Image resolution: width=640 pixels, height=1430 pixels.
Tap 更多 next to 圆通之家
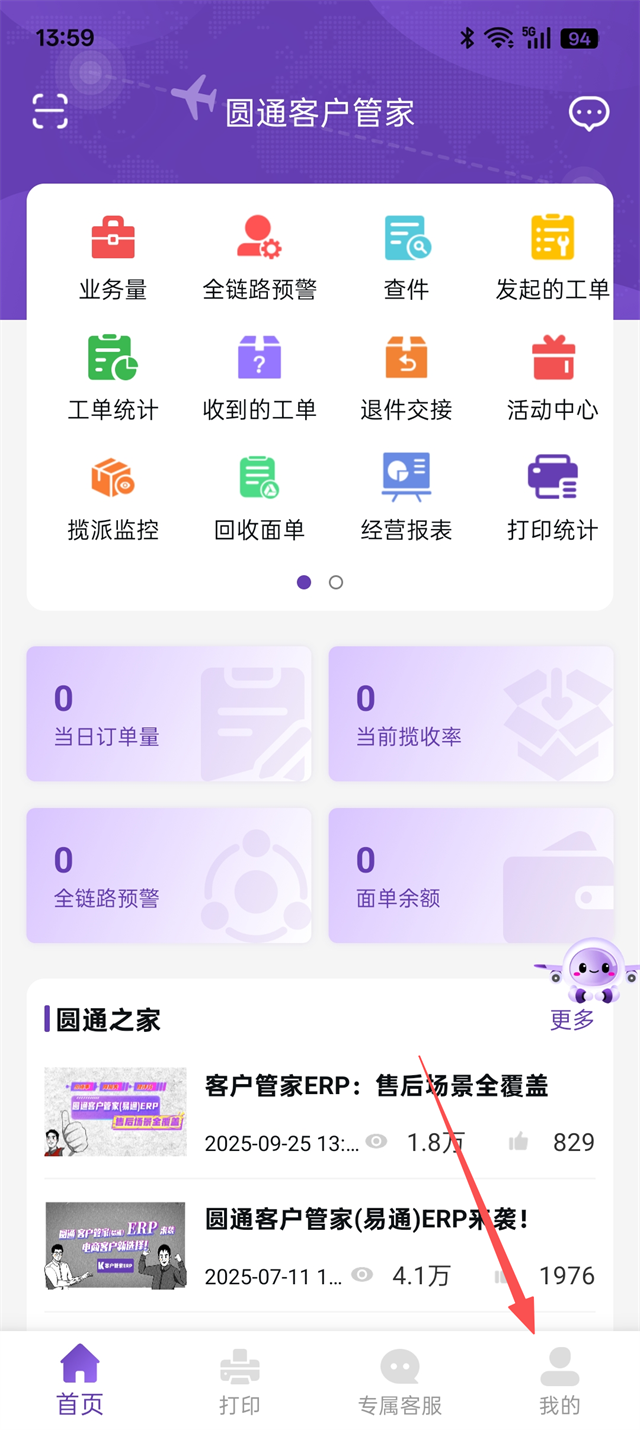click(x=572, y=1019)
